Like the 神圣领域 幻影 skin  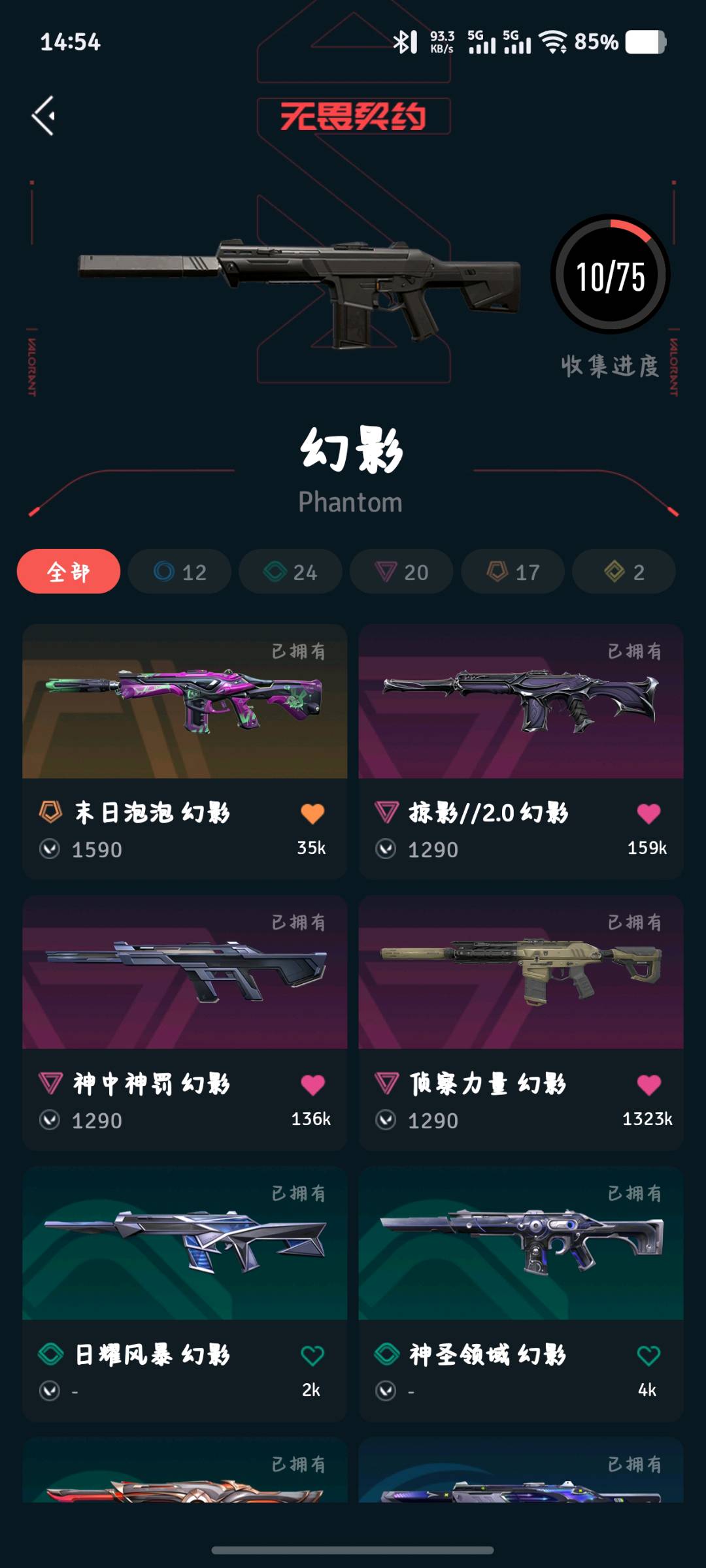pyautogui.click(x=648, y=1356)
